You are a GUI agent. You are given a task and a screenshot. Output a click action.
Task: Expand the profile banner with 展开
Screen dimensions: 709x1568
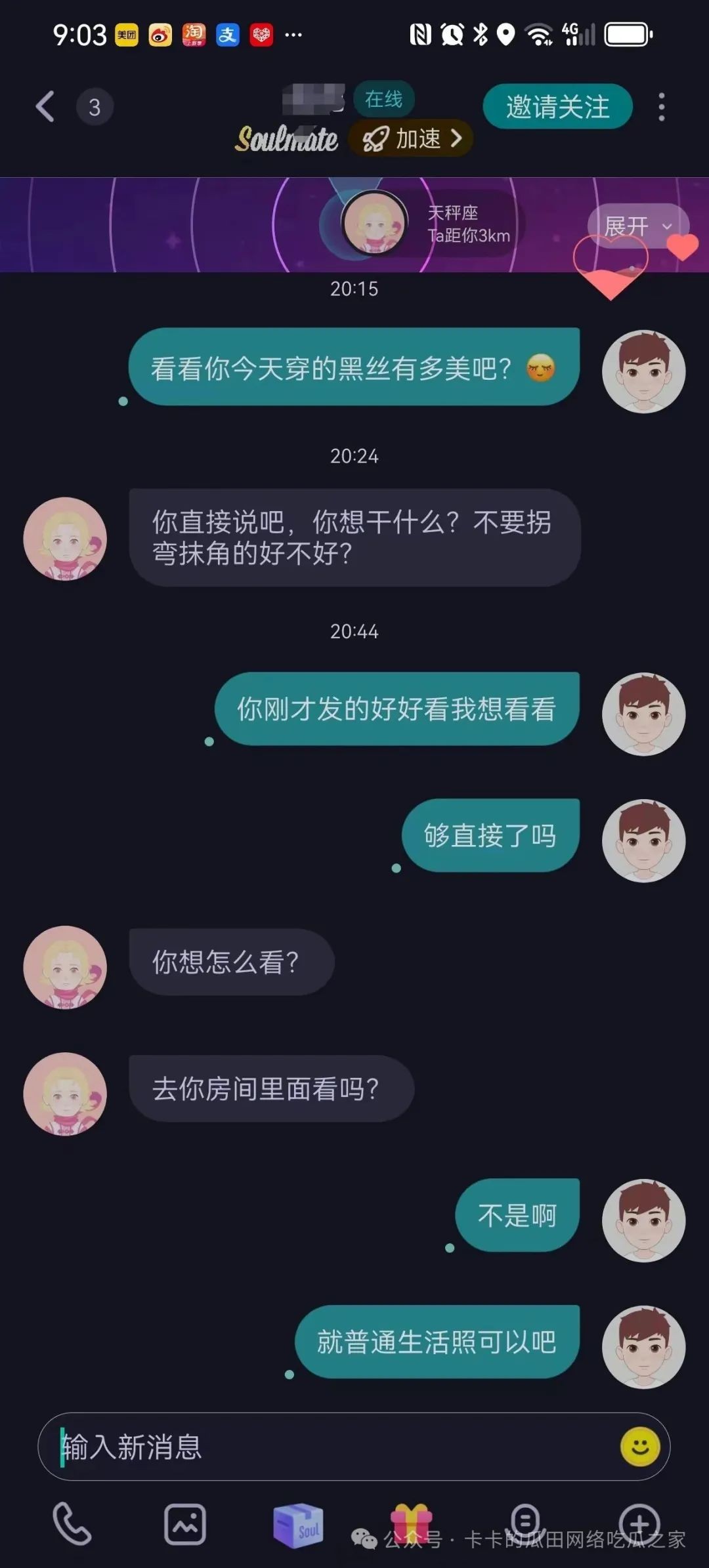(x=637, y=226)
